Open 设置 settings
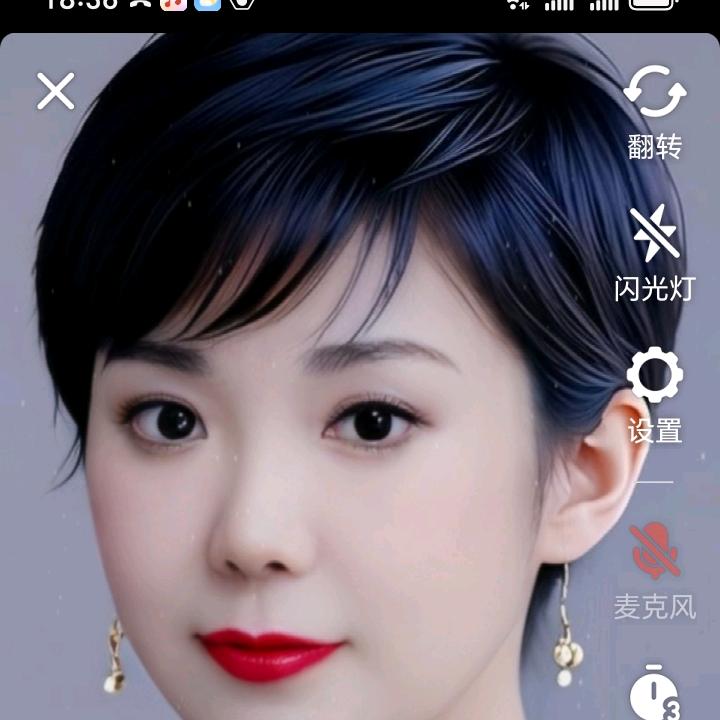 point(655,376)
